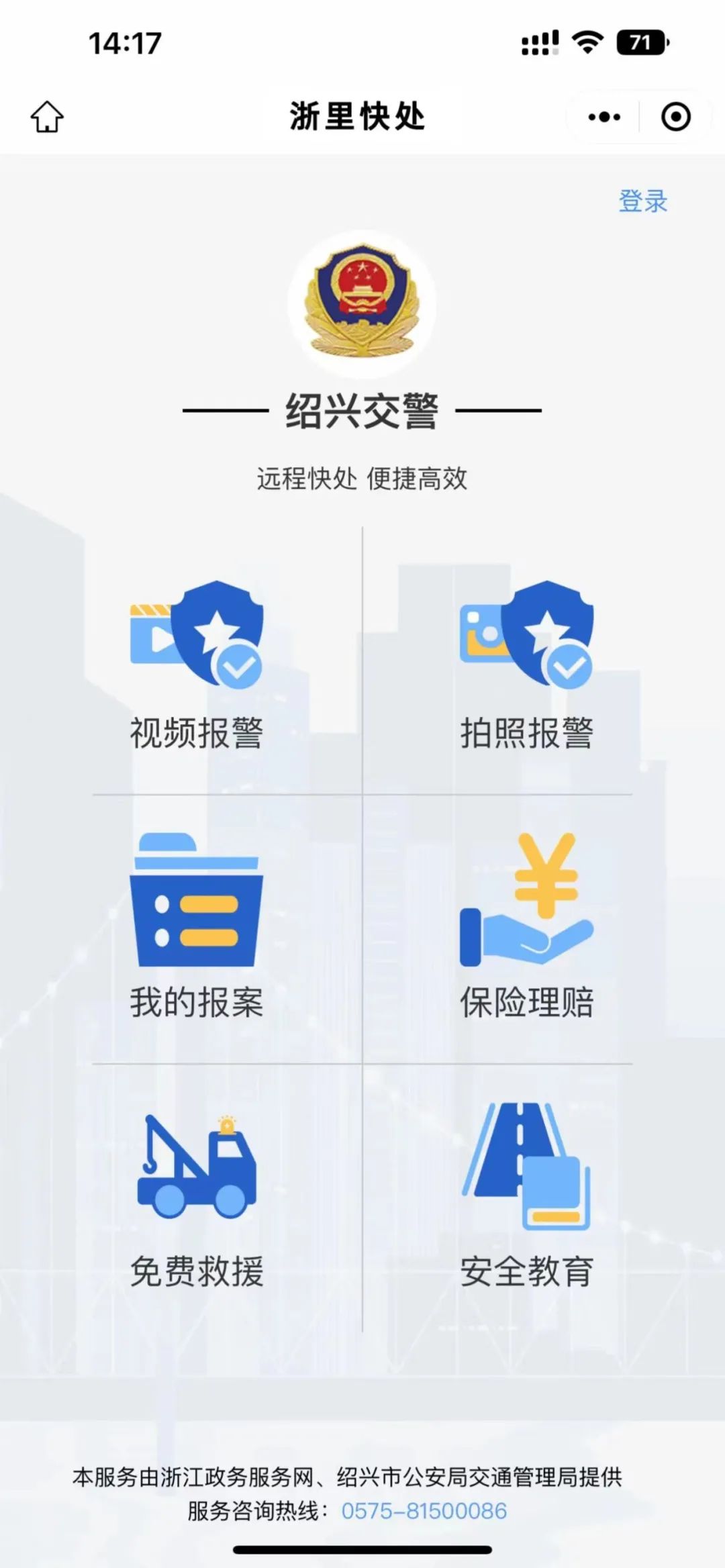Select 拍照报警 photo alarm

click(527, 665)
